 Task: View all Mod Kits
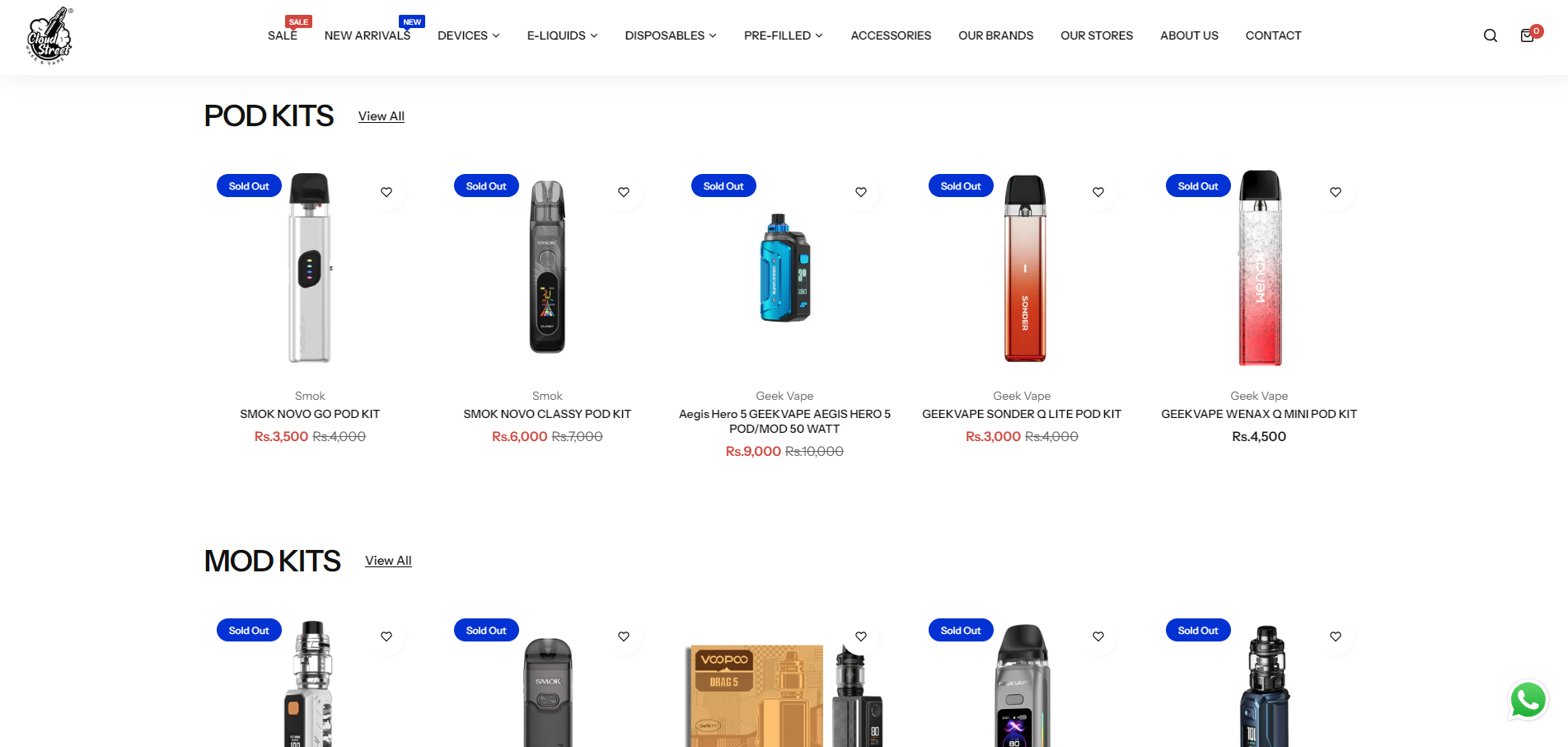[x=388, y=561]
